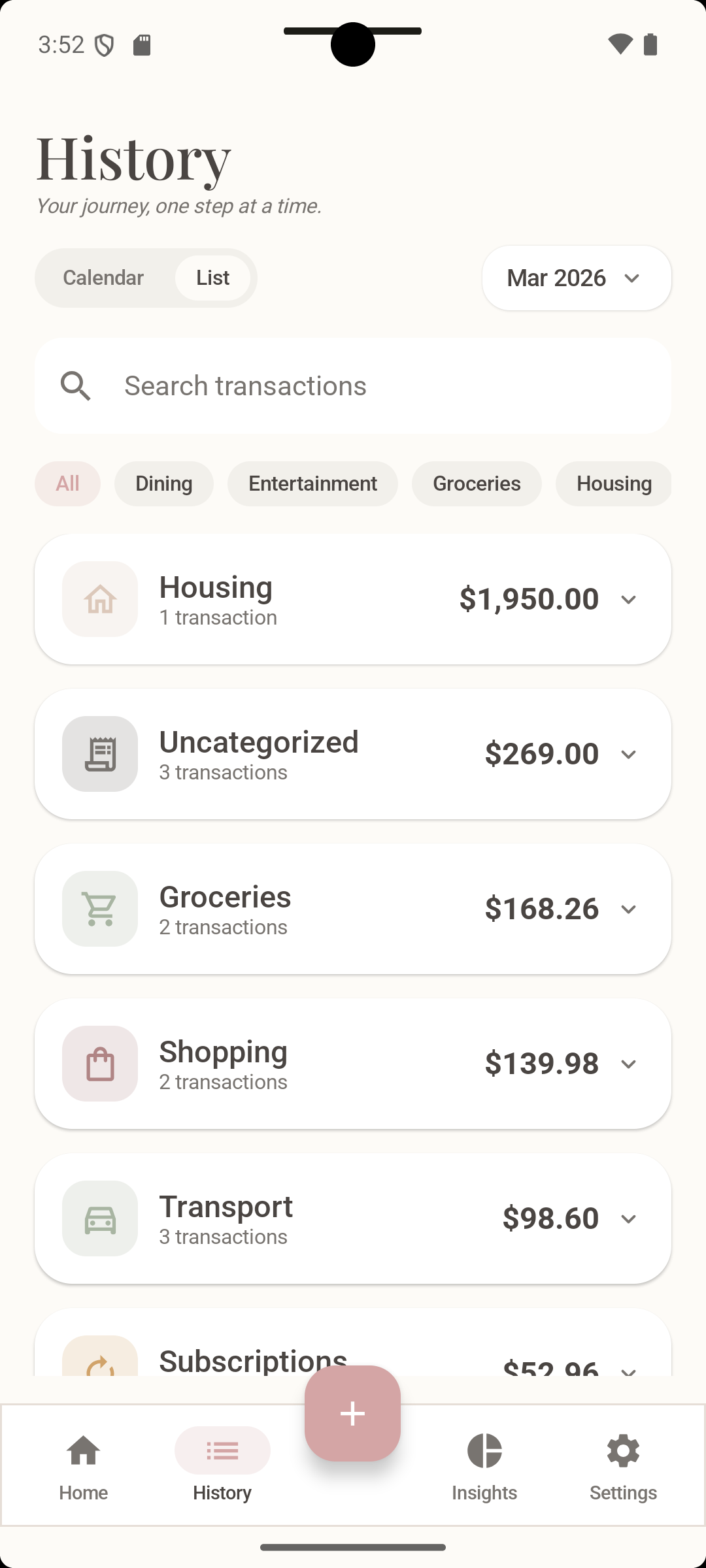Go to the Home tab
The width and height of the screenshot is (706, 1568).
[83, 1463]
